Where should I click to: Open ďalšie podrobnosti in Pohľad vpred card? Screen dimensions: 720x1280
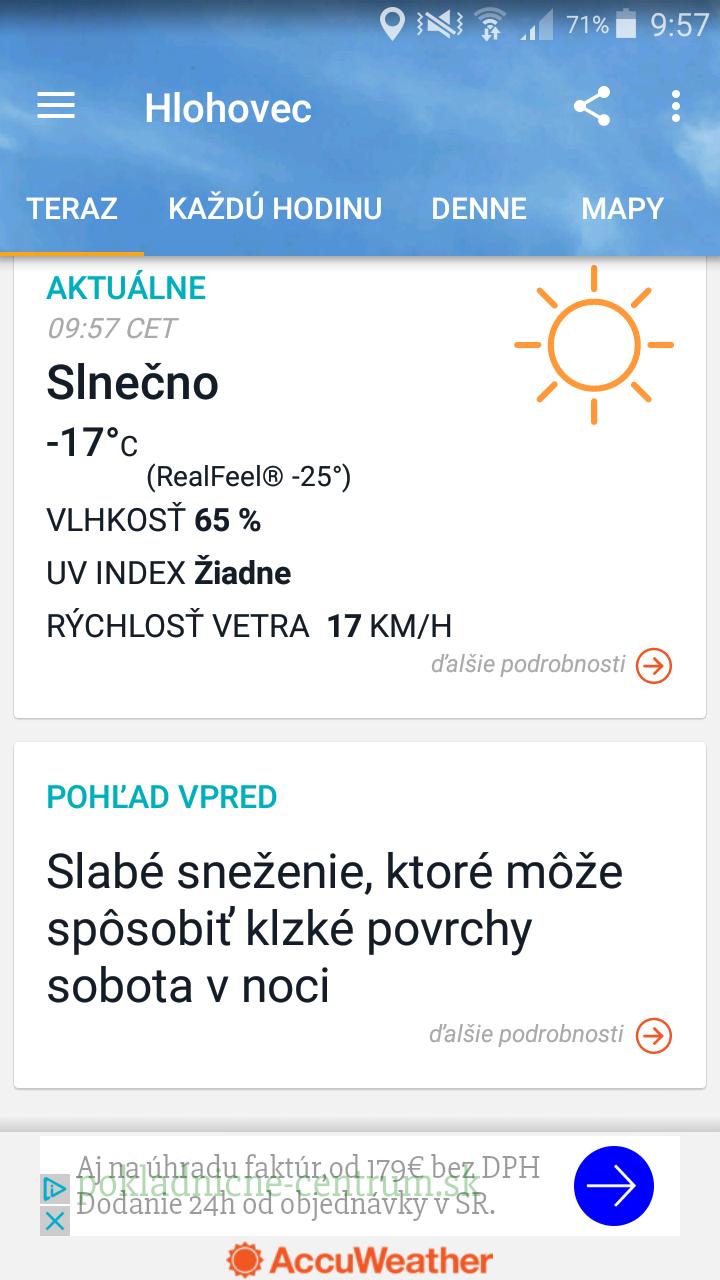[x=551, y=1035]
